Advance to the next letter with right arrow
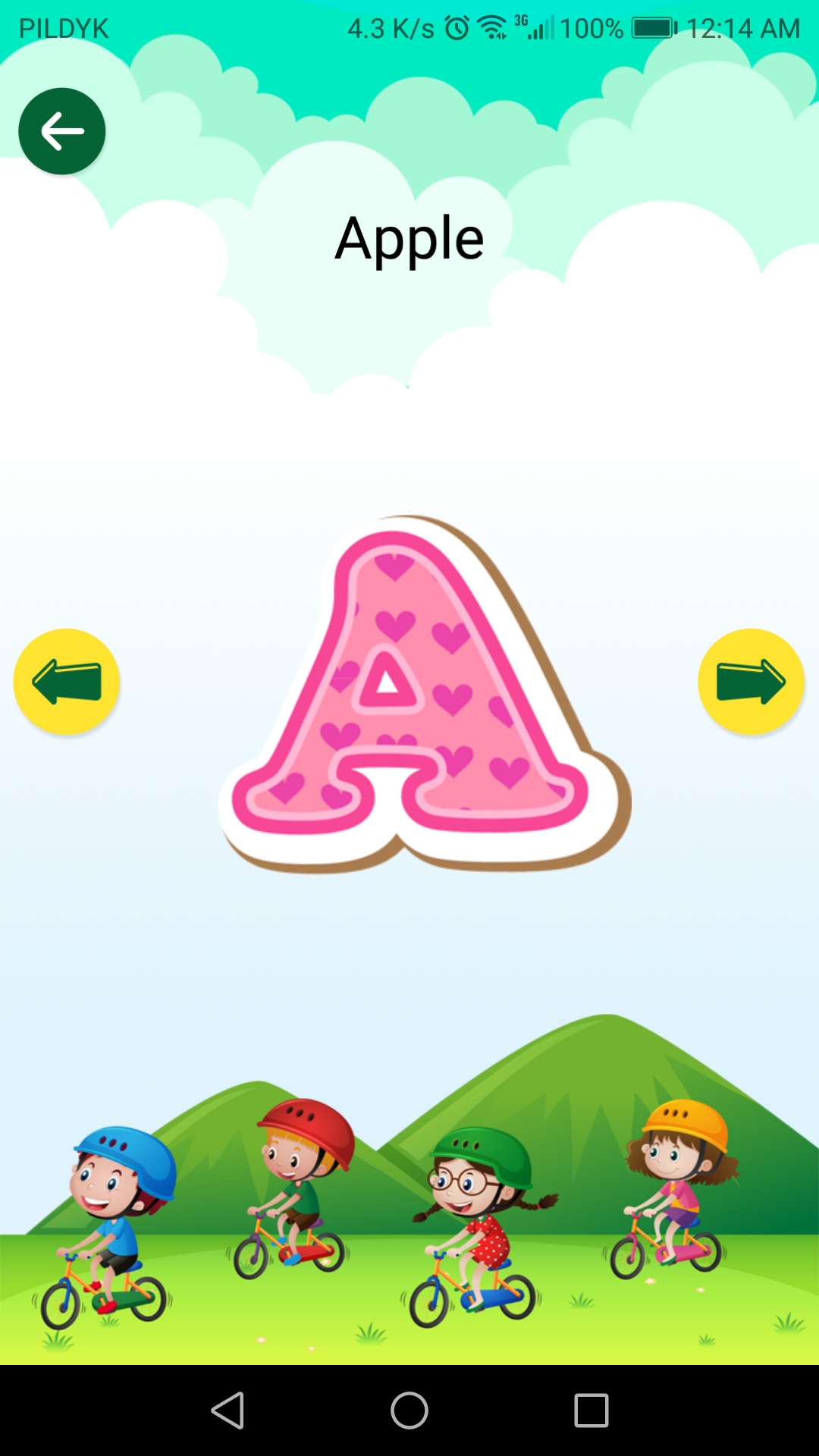Image resolution: width=819 pixels, height=1456 pixels. 751,681
